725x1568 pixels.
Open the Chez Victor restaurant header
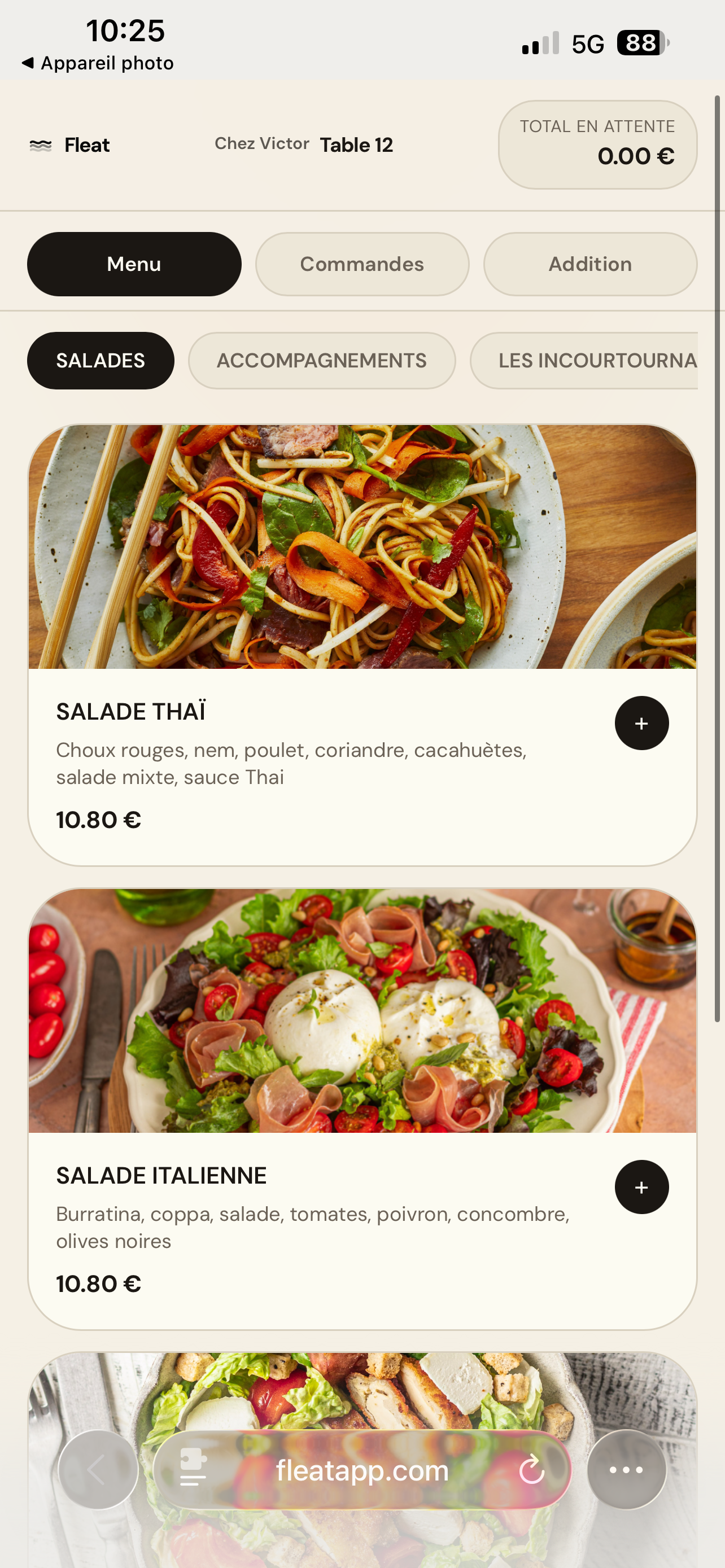tap(262, 144)
